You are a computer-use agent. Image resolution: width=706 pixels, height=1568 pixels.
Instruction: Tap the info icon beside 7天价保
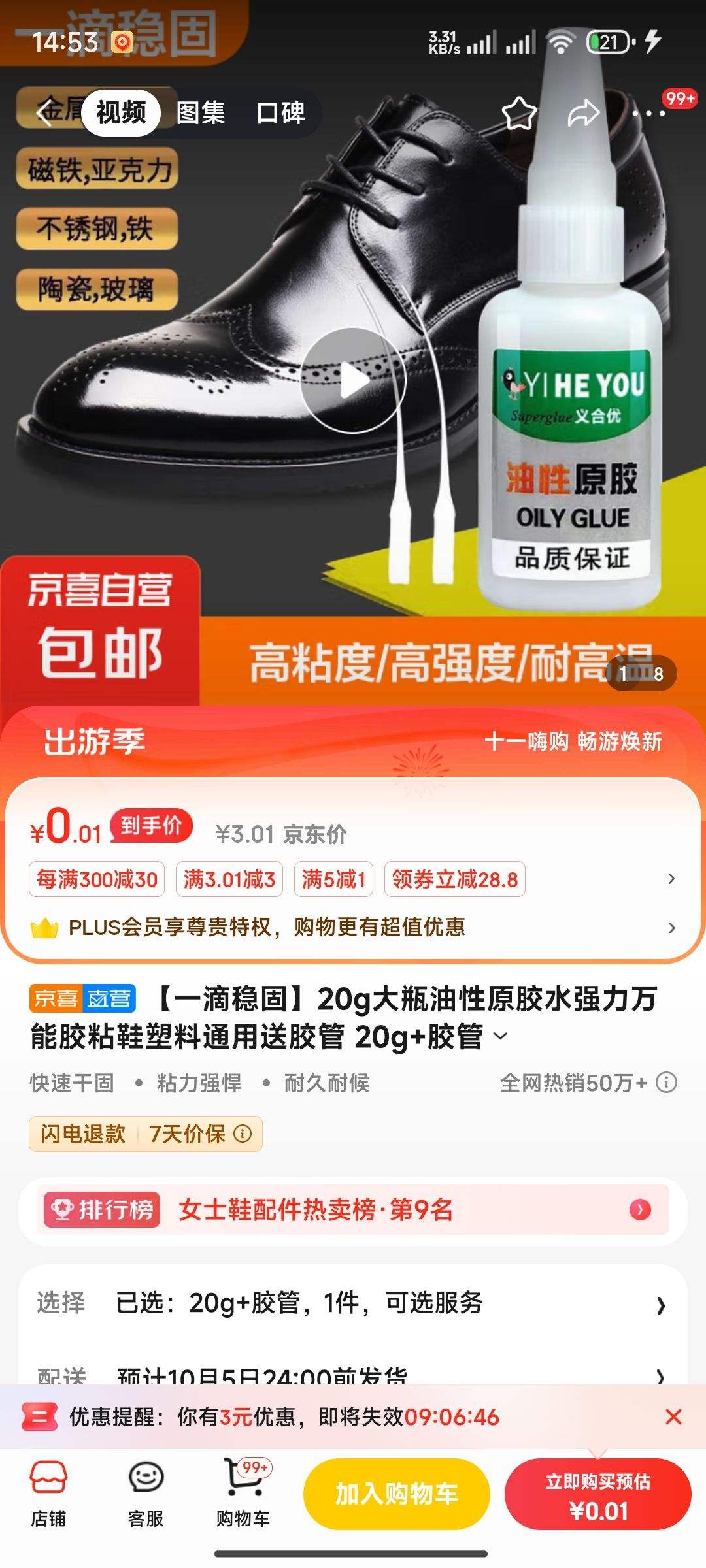click(242, 1135)
